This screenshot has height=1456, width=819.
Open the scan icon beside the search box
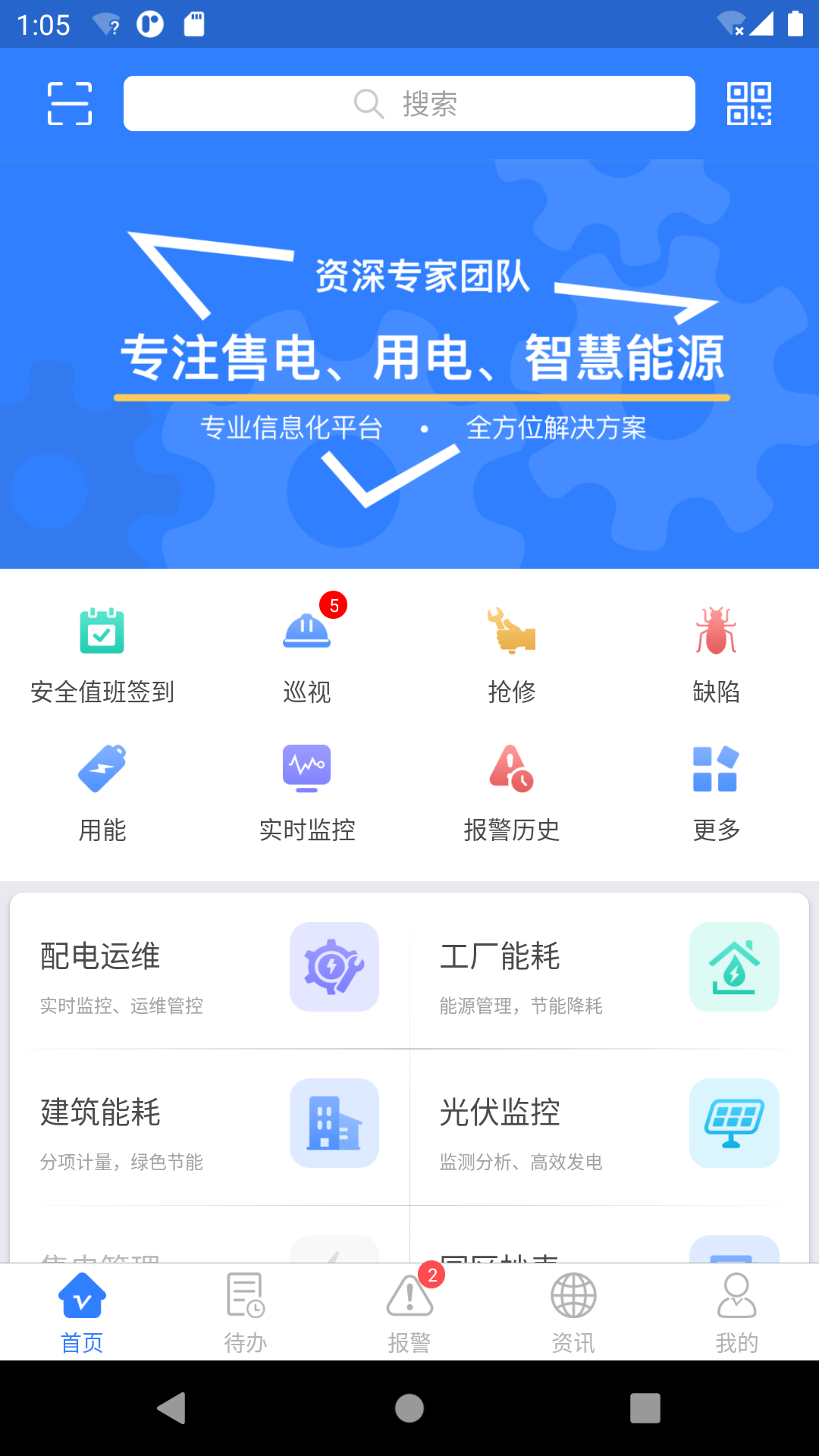[70, 104]
